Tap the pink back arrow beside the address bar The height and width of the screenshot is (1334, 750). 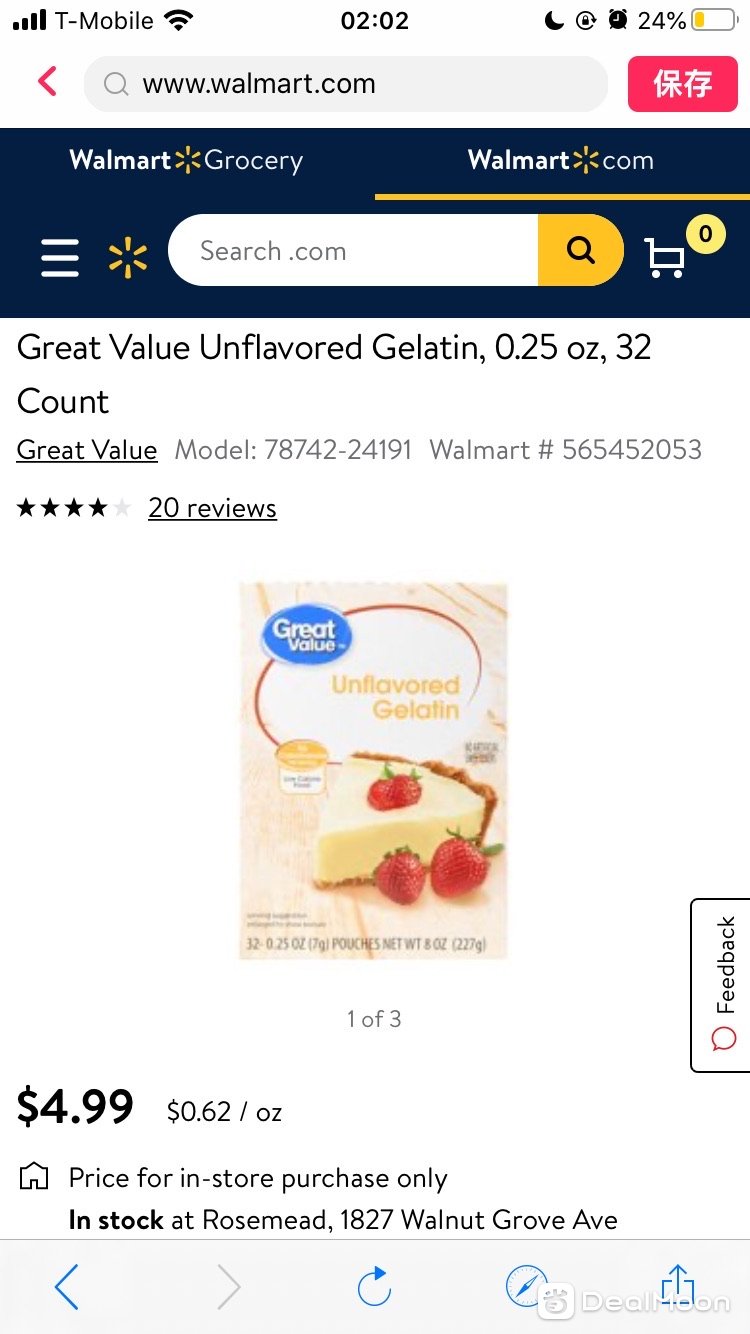(x=47, y=82)
